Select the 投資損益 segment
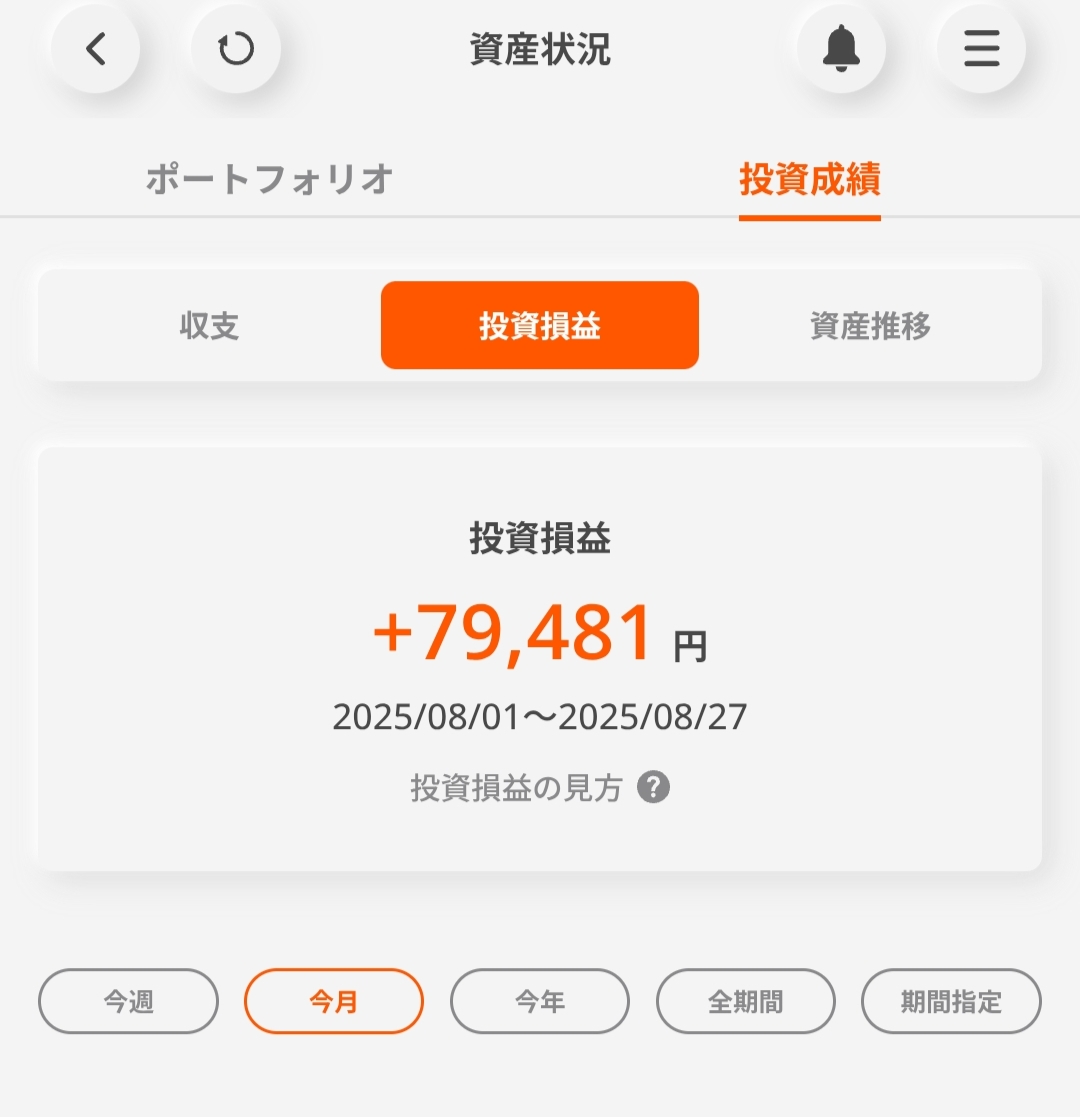 pos(539,326)
